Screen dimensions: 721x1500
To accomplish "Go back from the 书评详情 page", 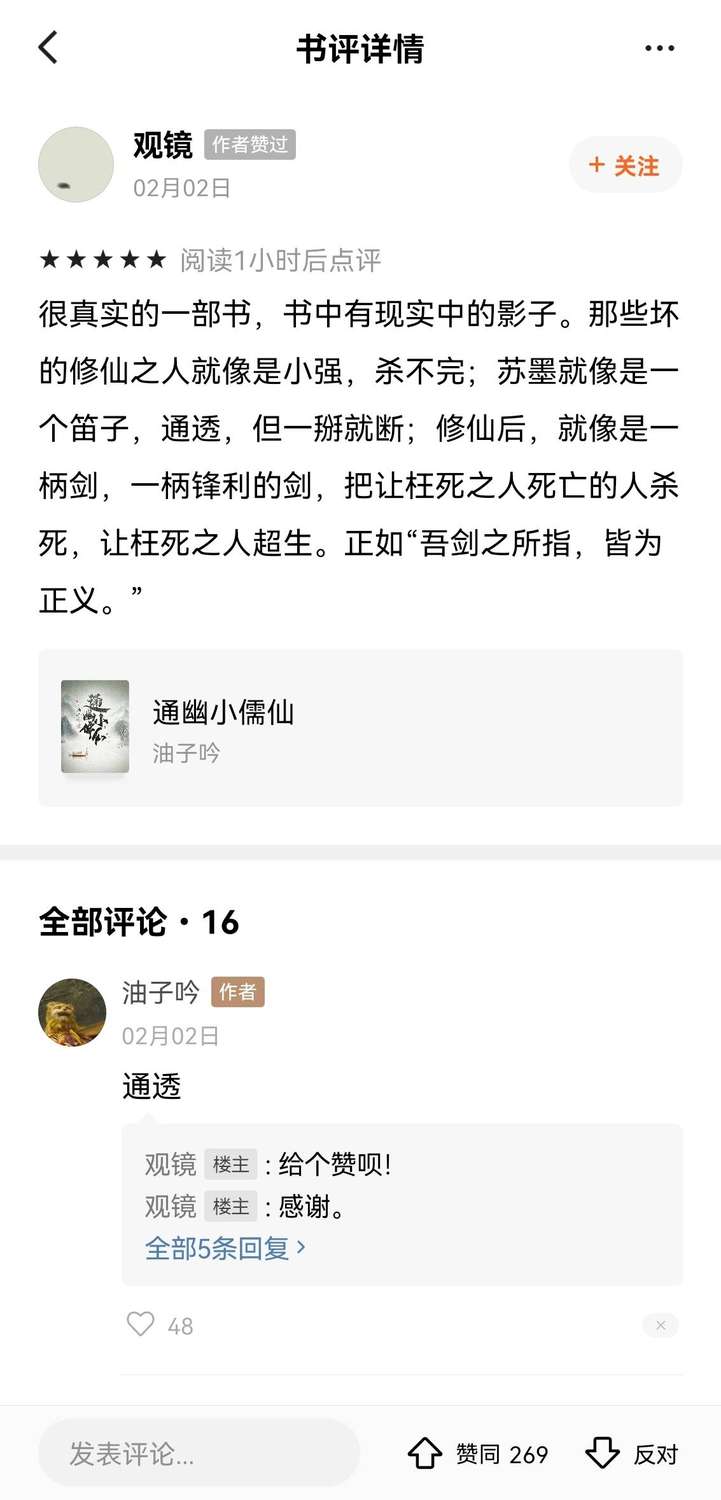I will 48,48.
